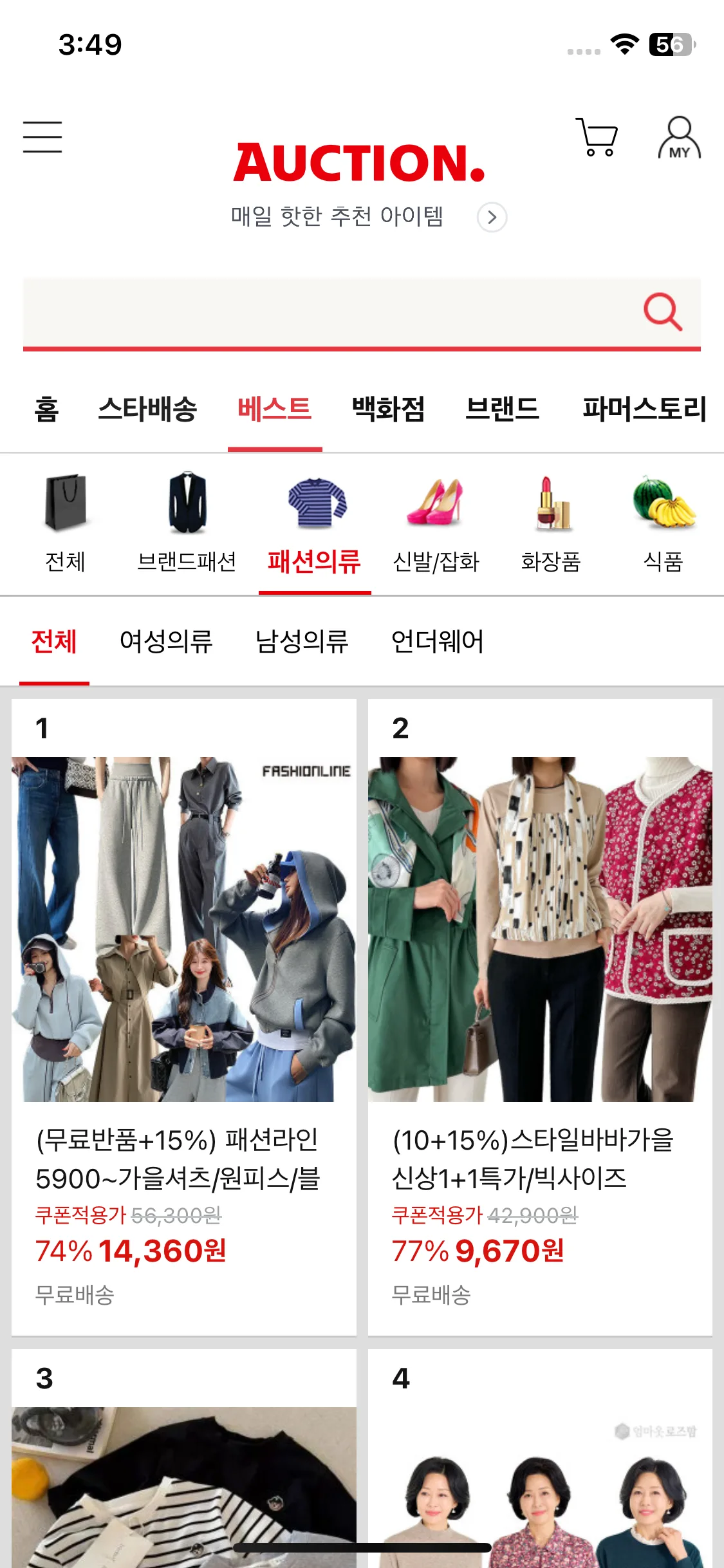Focus the search input field
The height and width of the screenshot is (1568, 724).
[x=322, y=313]
